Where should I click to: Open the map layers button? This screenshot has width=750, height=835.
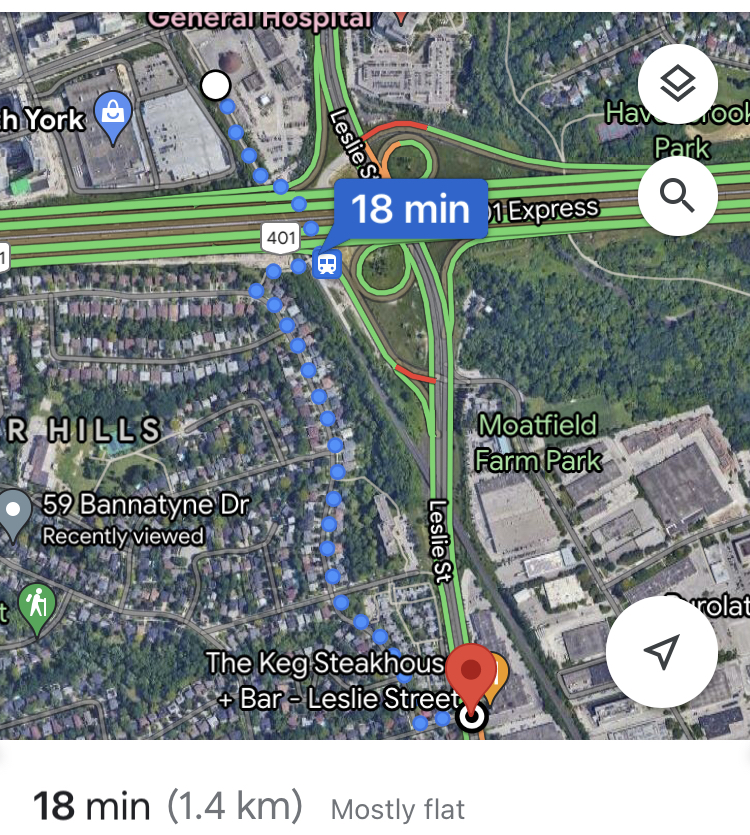tap(677, 84)
